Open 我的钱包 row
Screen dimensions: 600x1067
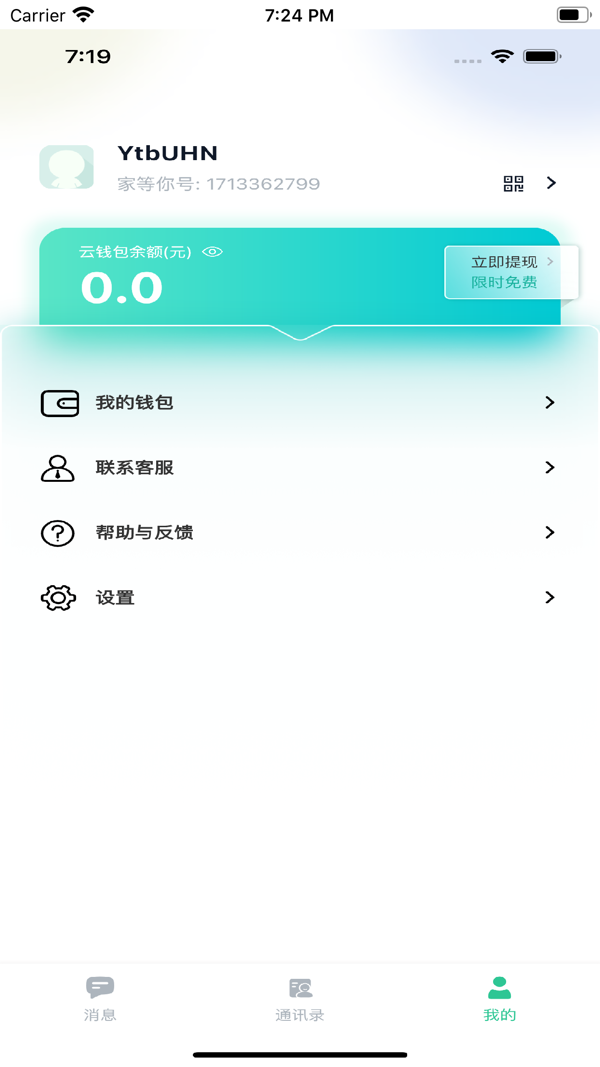click(x=300, y=403)
